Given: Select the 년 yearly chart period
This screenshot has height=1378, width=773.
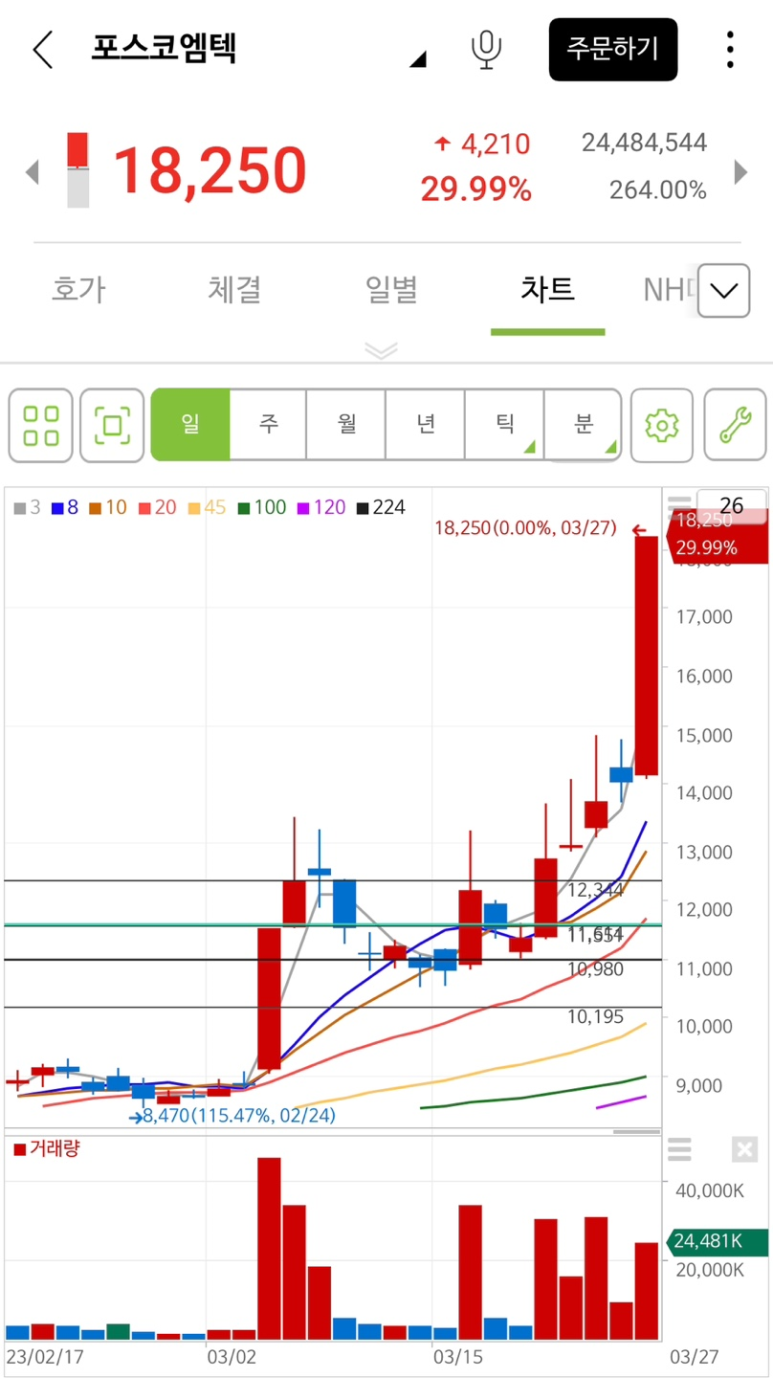Looking at the screenshot, I should tap(425, 425).
